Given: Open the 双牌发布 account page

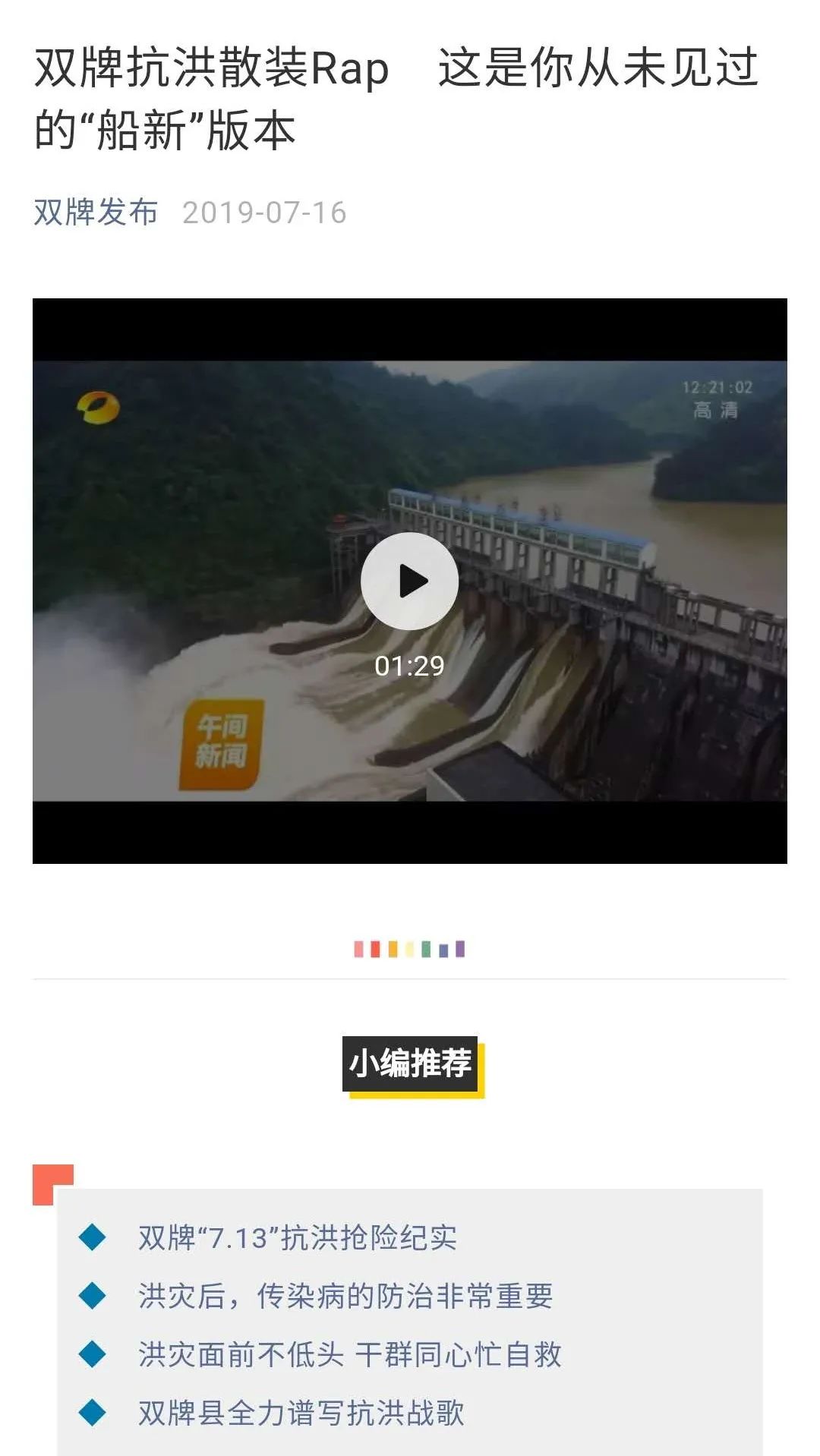Looking at the screenshot, I should (x=96, y=213).
